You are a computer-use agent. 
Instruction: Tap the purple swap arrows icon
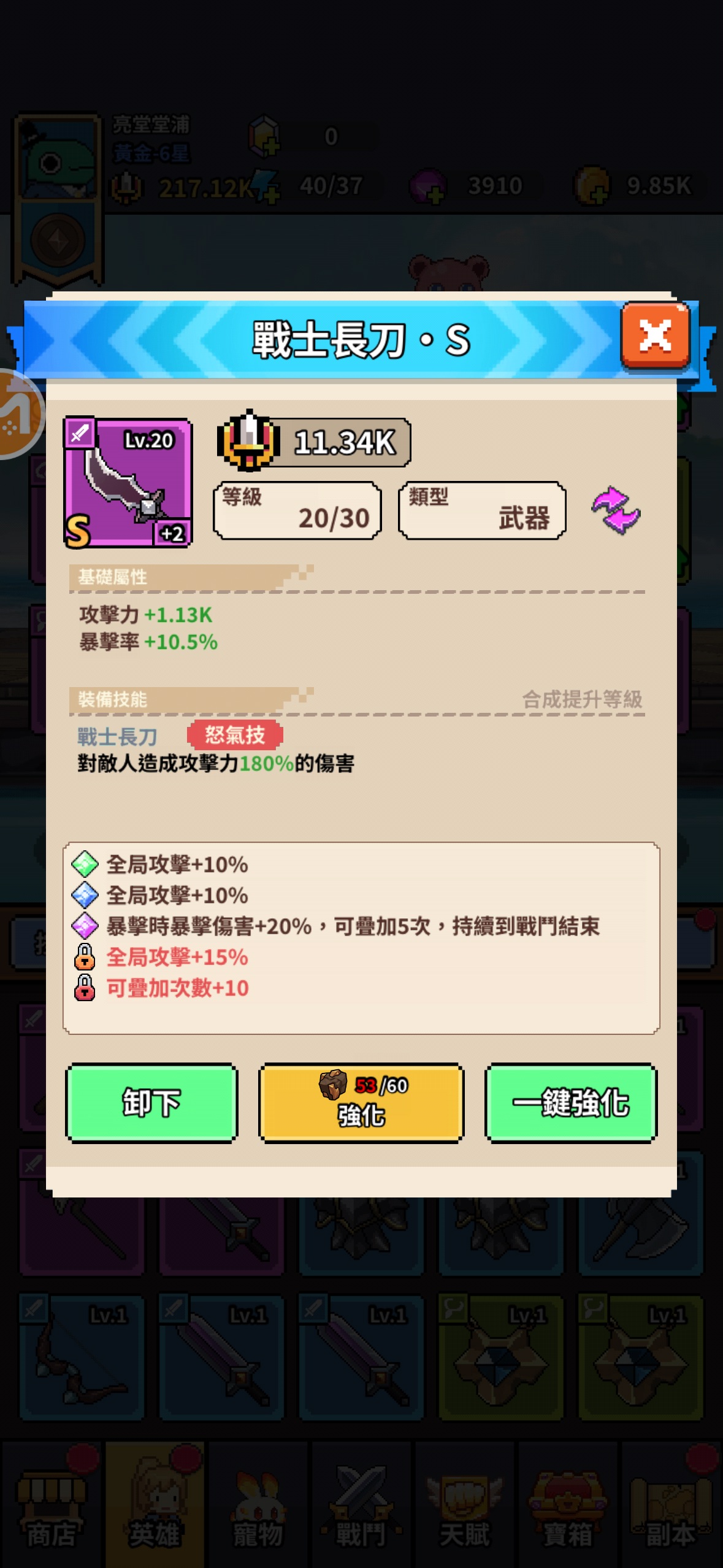click(616, 510)
